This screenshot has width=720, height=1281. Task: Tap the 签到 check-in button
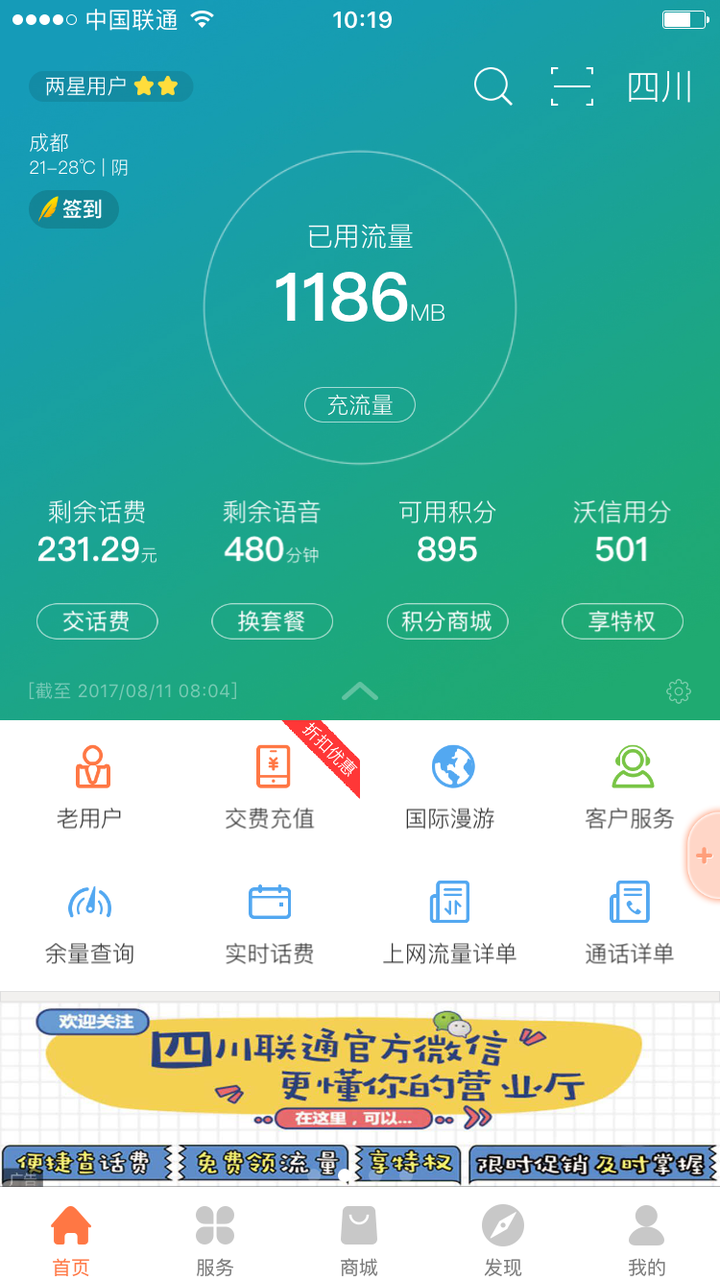coord(73,210)
